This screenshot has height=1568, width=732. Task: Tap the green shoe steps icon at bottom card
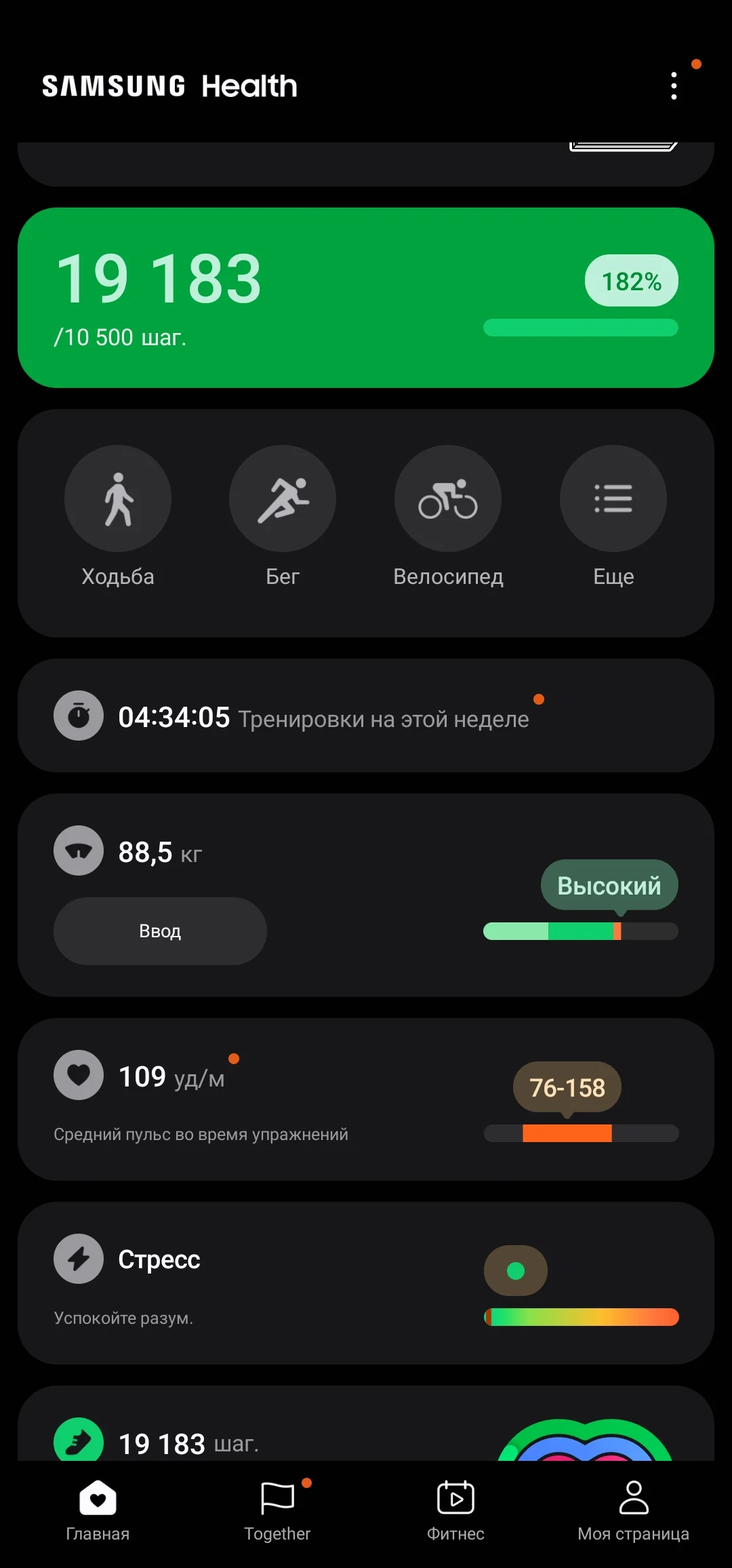click(78, 1441)
